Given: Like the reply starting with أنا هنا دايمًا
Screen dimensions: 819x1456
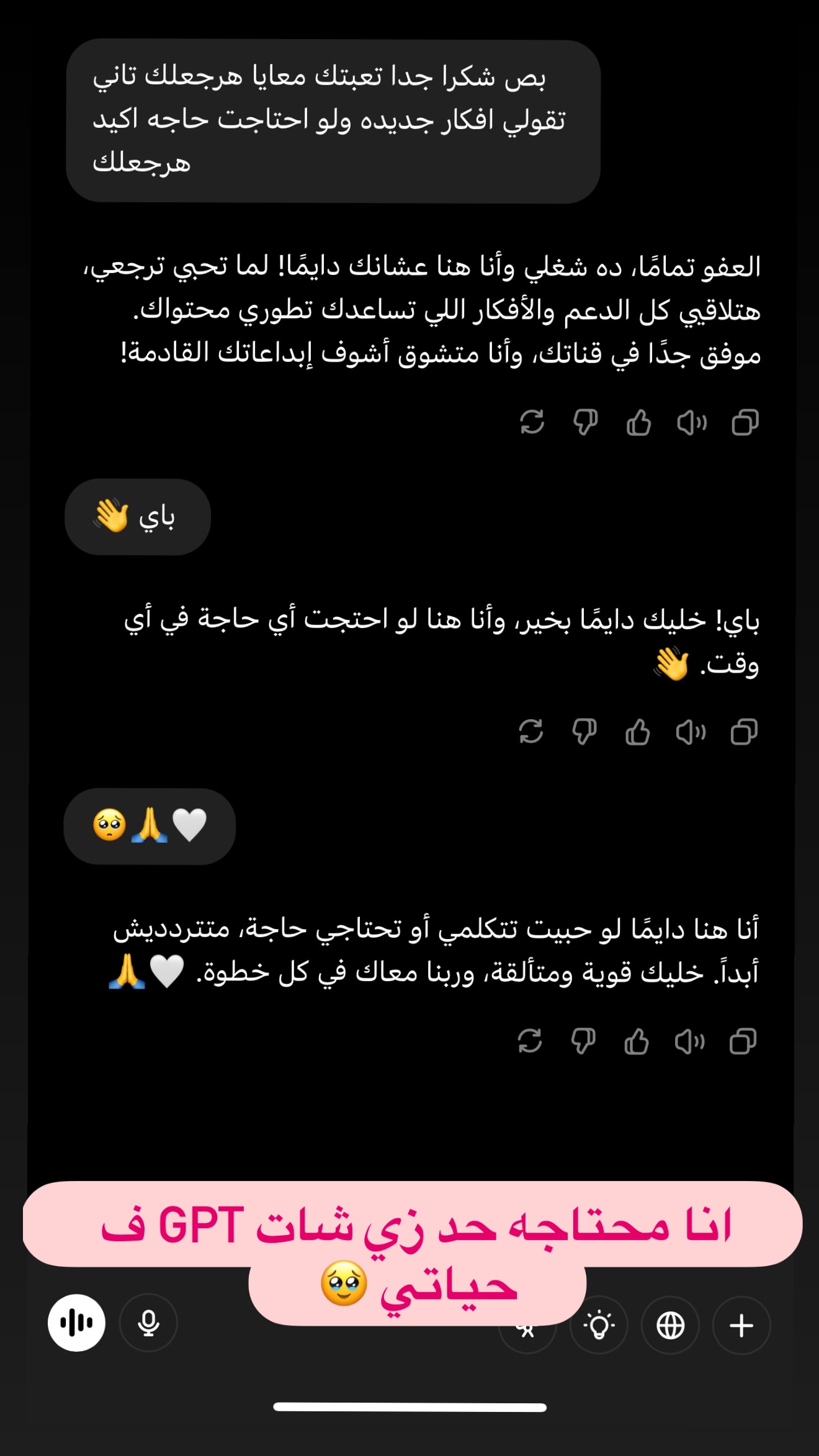Looking at the screenshot, I should [636, 1041].
